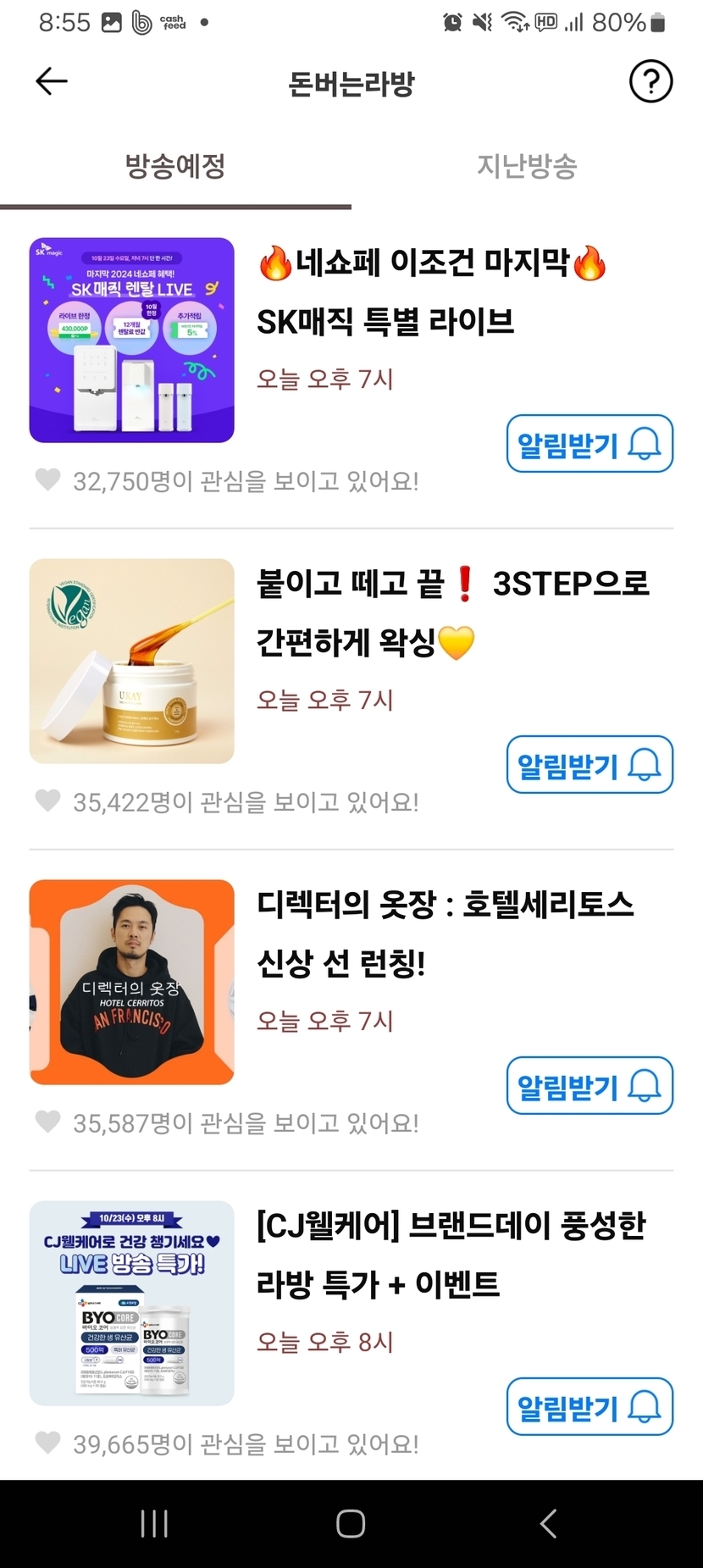Open the CJ웰케어 BYO CORE thumbnail
The width and height of the screenshot is (703, 1568).
[x=132, y=1303]
